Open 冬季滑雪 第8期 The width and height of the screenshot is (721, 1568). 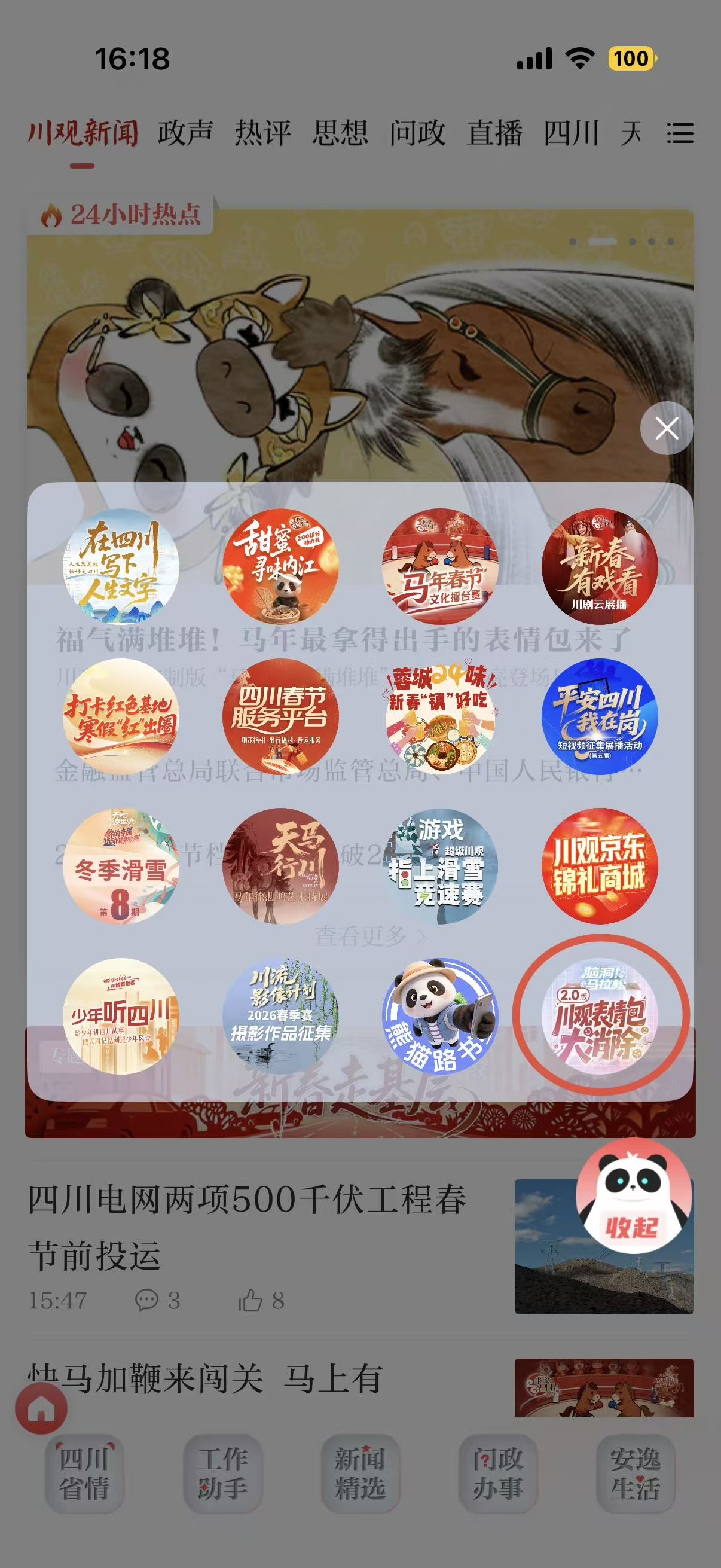(x=121, y=866)
